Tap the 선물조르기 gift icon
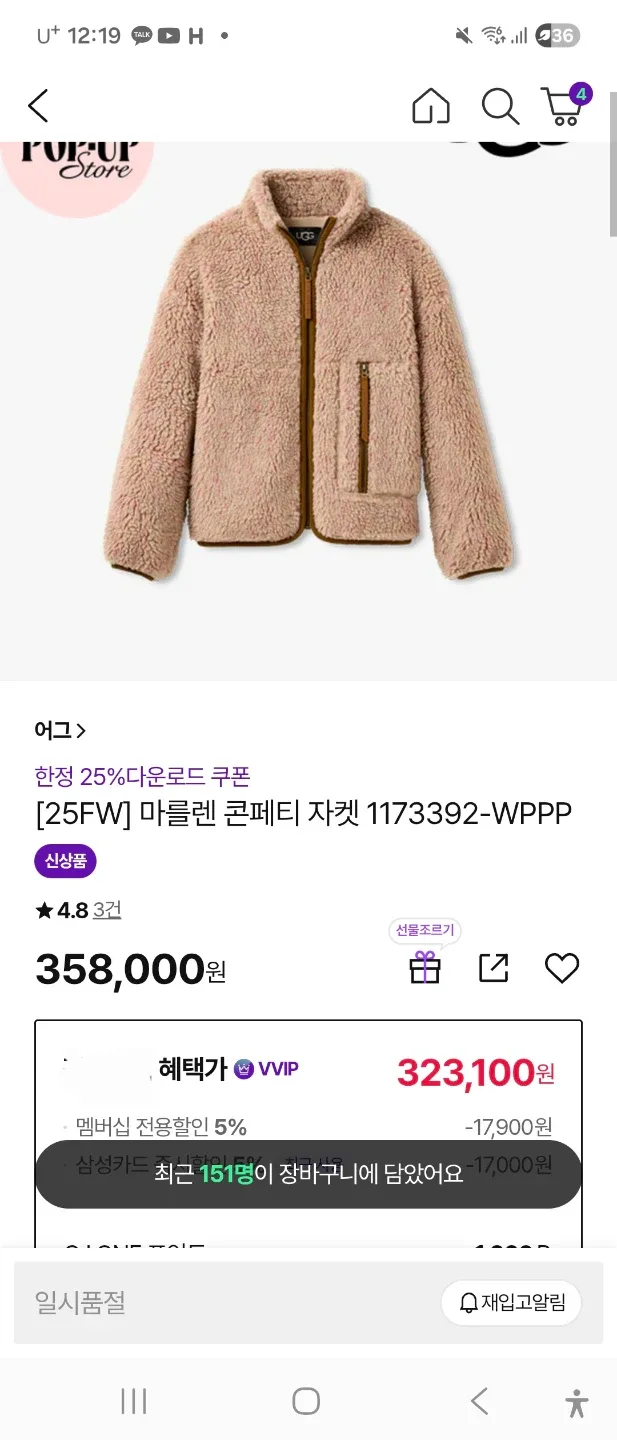Viewport: 617px width, 1440px height. (426, 967)
